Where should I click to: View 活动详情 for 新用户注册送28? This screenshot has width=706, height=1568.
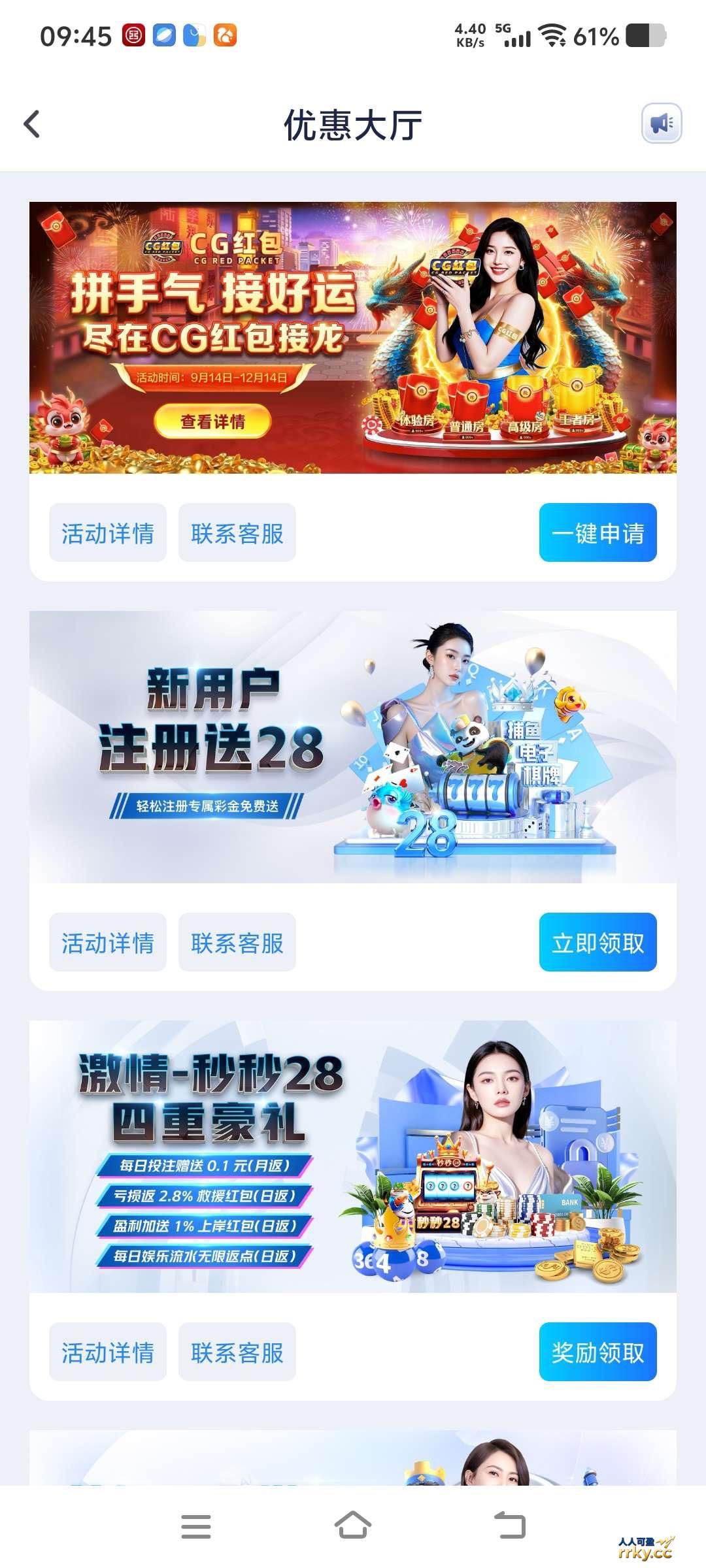pyautogui.click(x=108, y=942)
